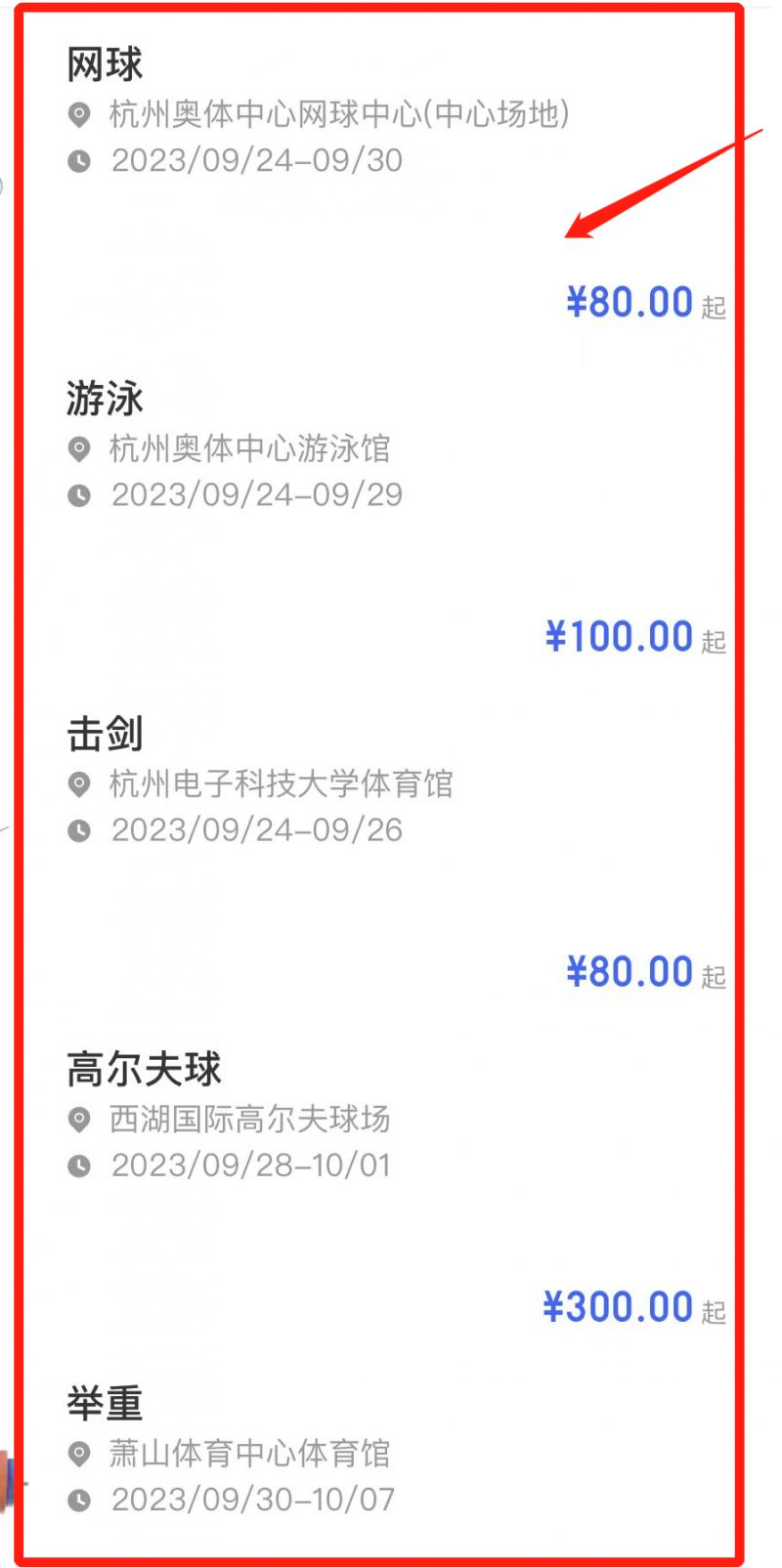Click the ¥80.00 price for tennis

tap(629, 301)
